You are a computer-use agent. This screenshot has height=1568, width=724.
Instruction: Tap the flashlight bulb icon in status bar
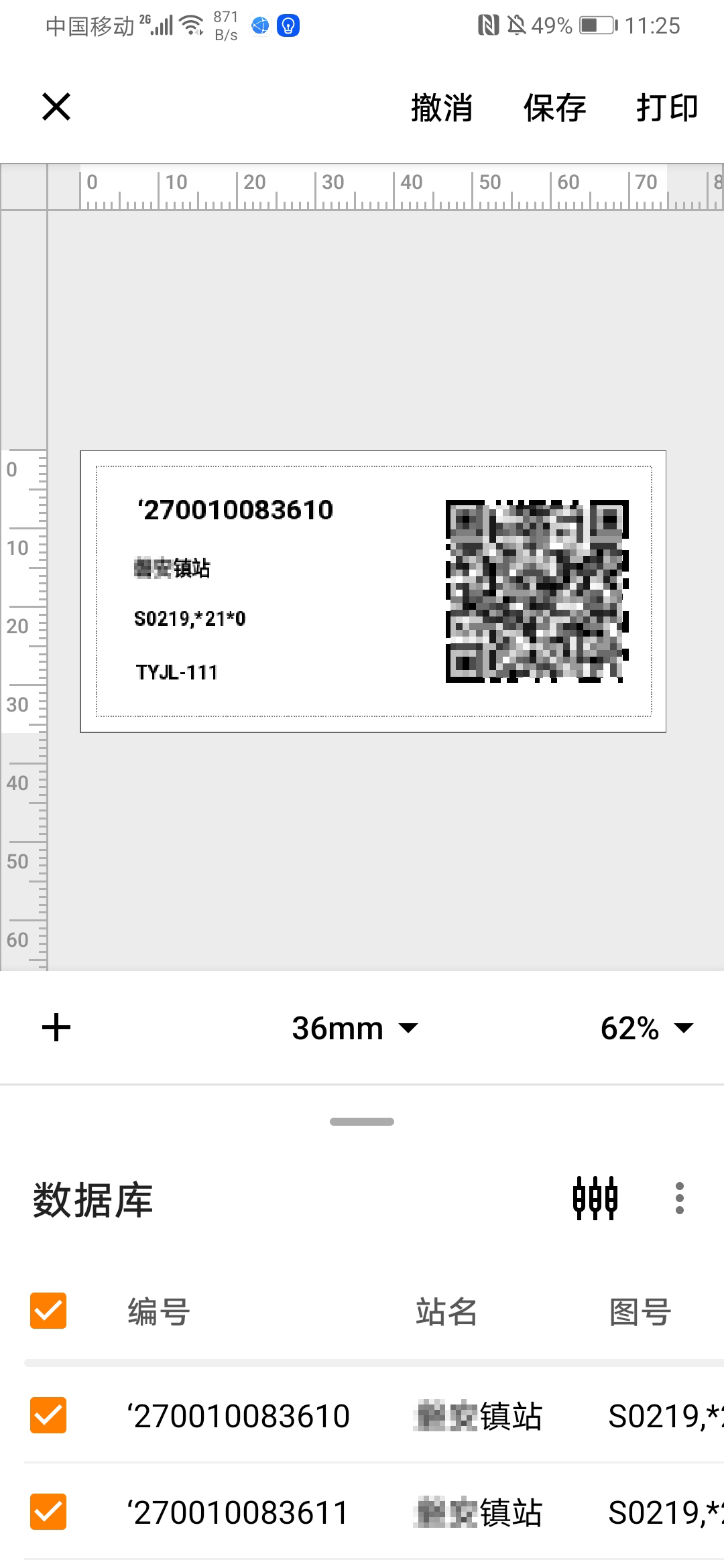(x=288, y=25)
